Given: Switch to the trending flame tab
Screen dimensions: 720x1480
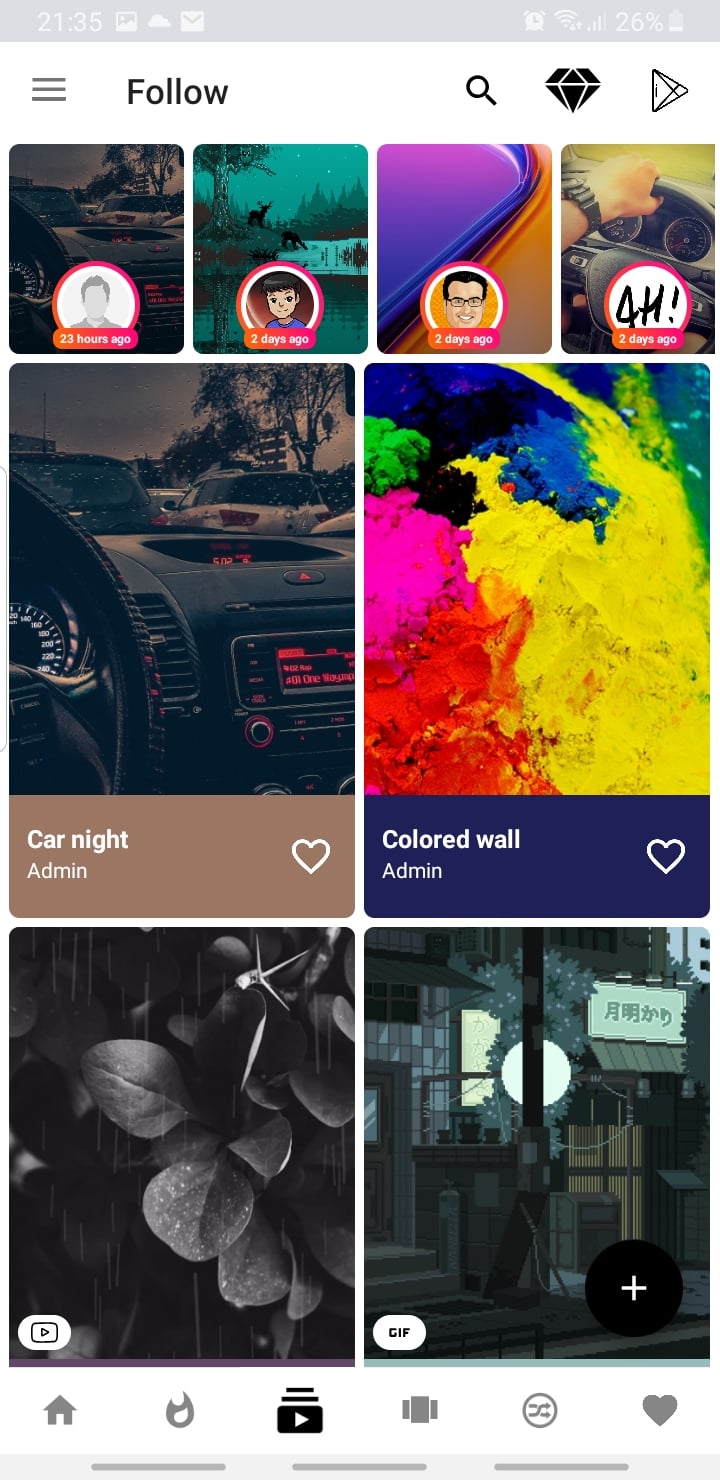Looking at the screenshot, I should [180, 1411].
